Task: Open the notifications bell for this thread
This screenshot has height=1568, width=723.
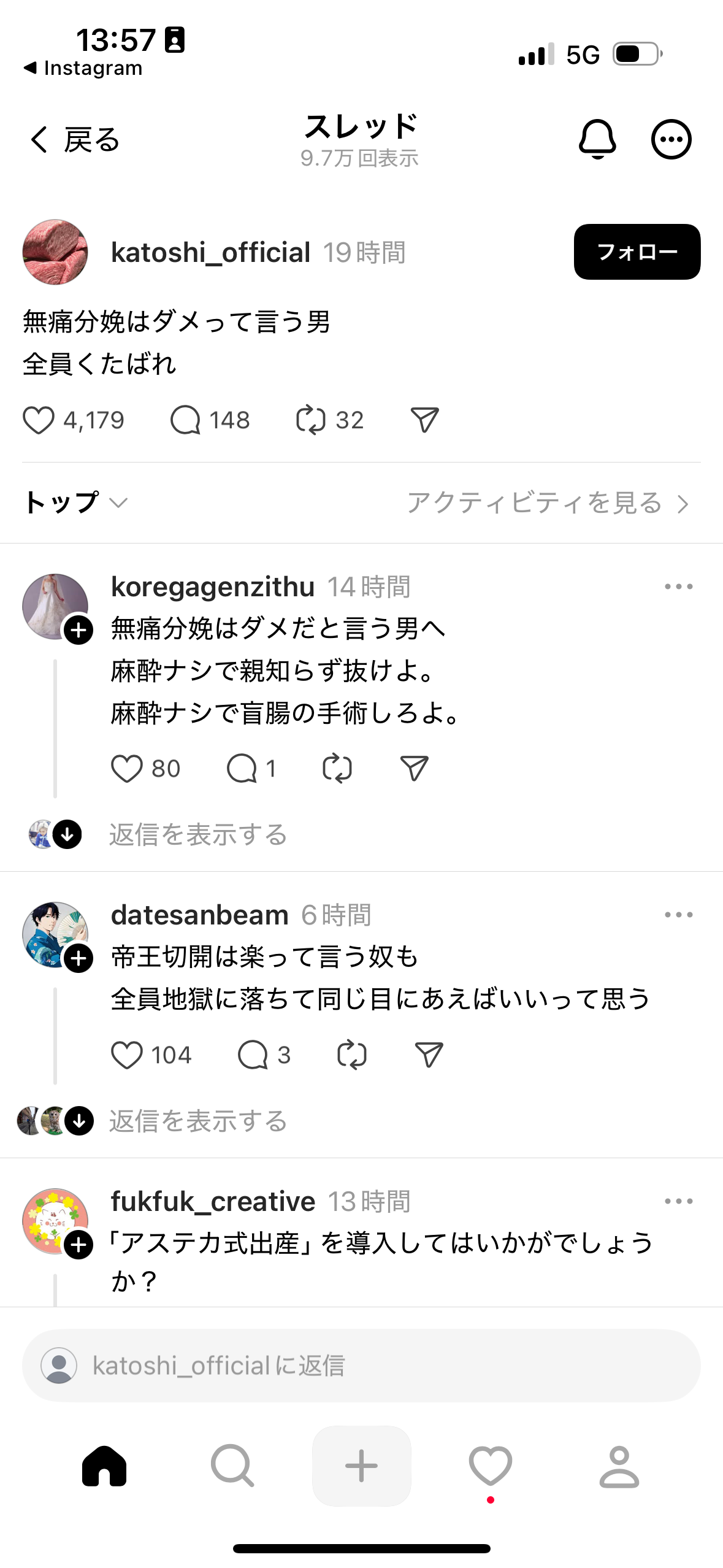Action: click(597, 139)
